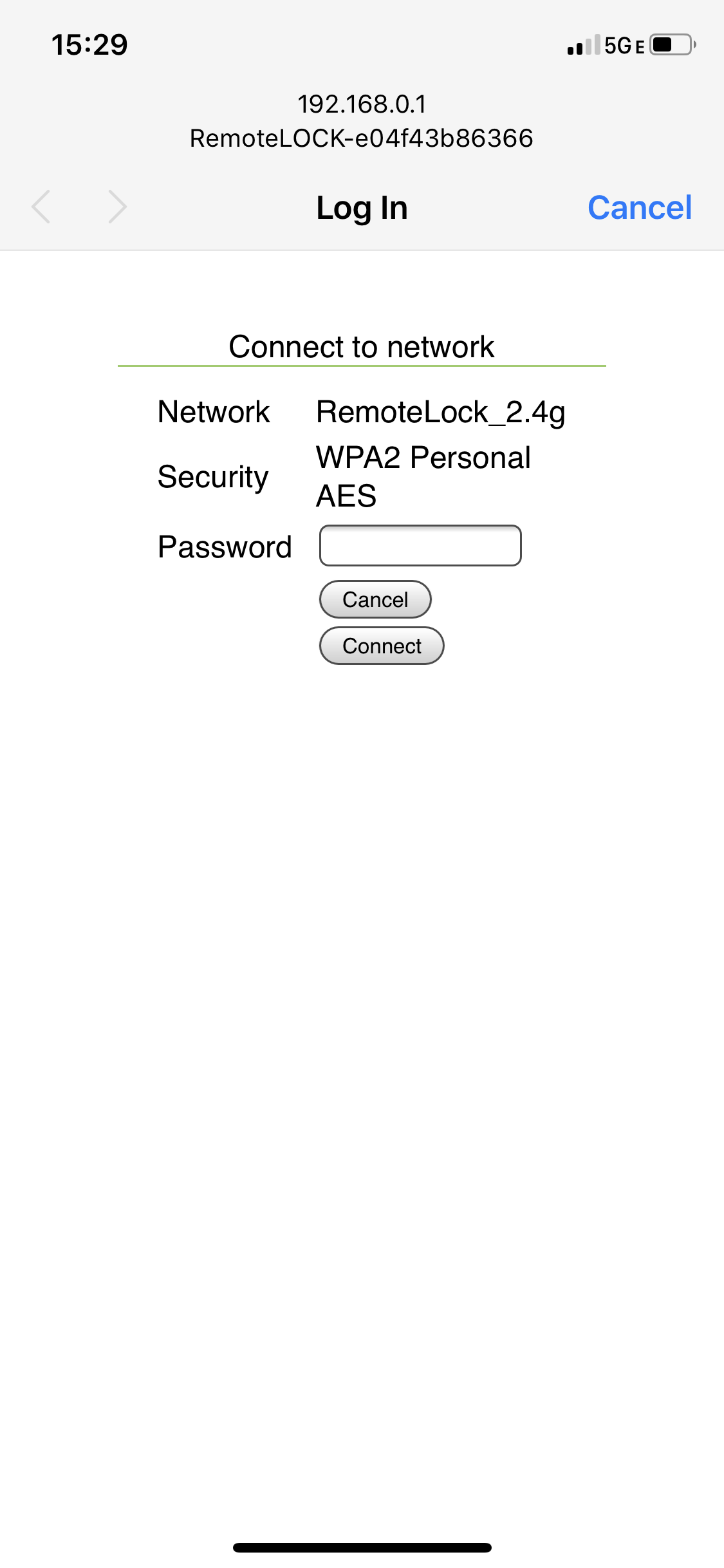The image size is (724, 1568).
Task: Tap Connect to join RemoteLock_2.4g
Action: tap(382, 646)
